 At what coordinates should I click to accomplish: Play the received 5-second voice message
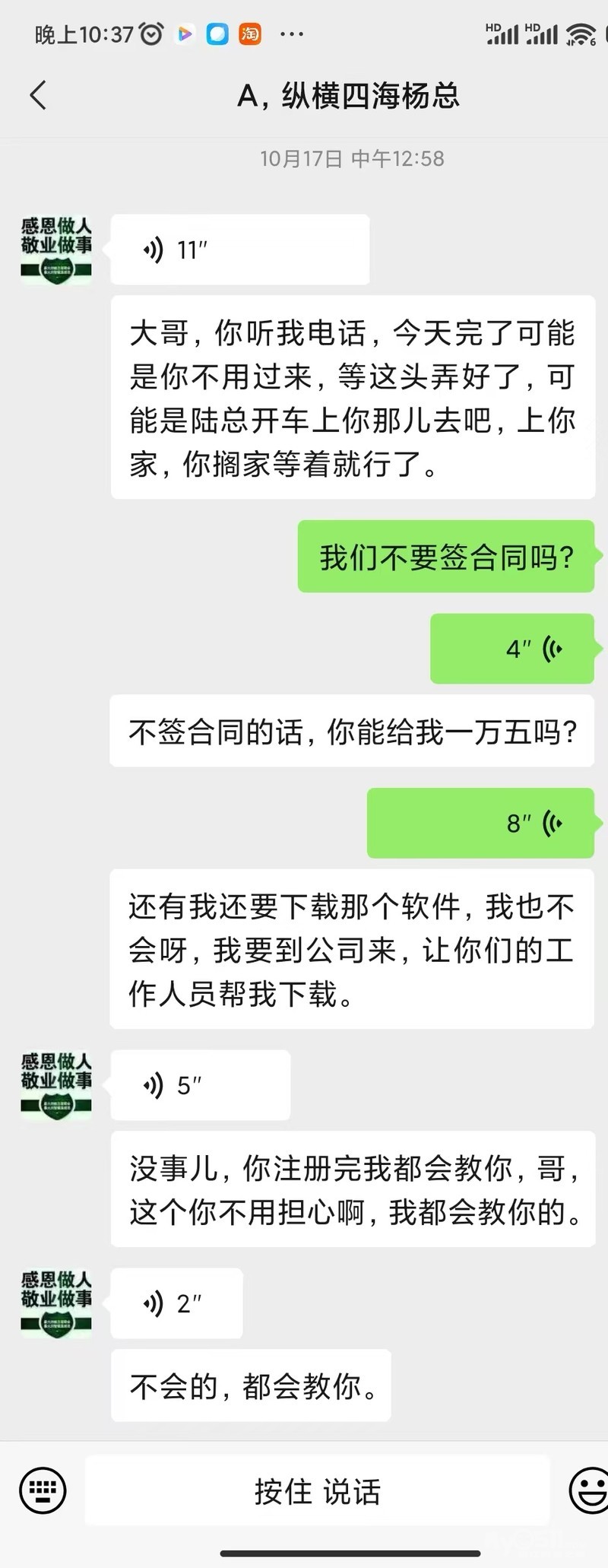pos(200,1085)
